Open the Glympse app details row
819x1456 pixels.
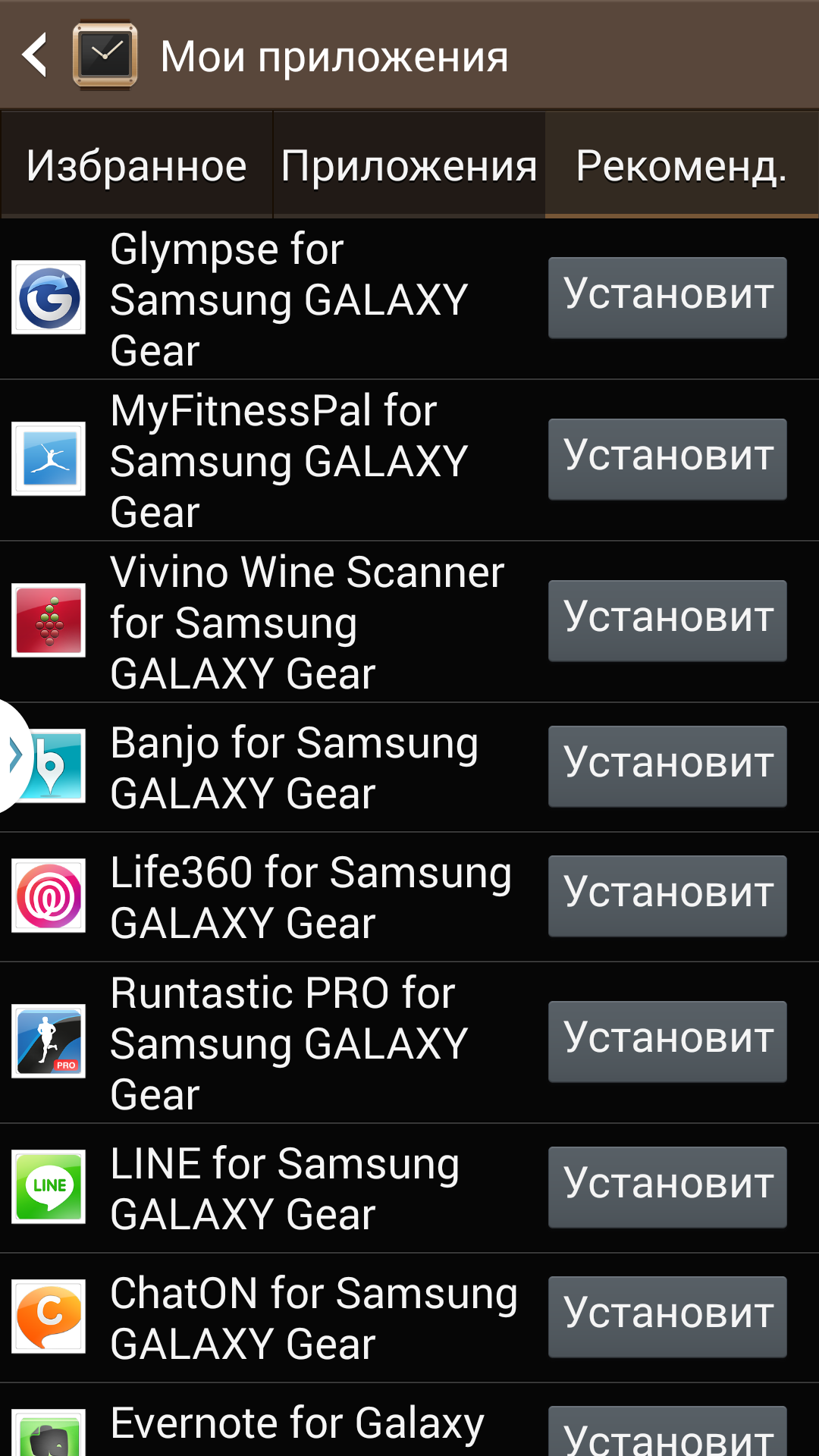[273, 299]
